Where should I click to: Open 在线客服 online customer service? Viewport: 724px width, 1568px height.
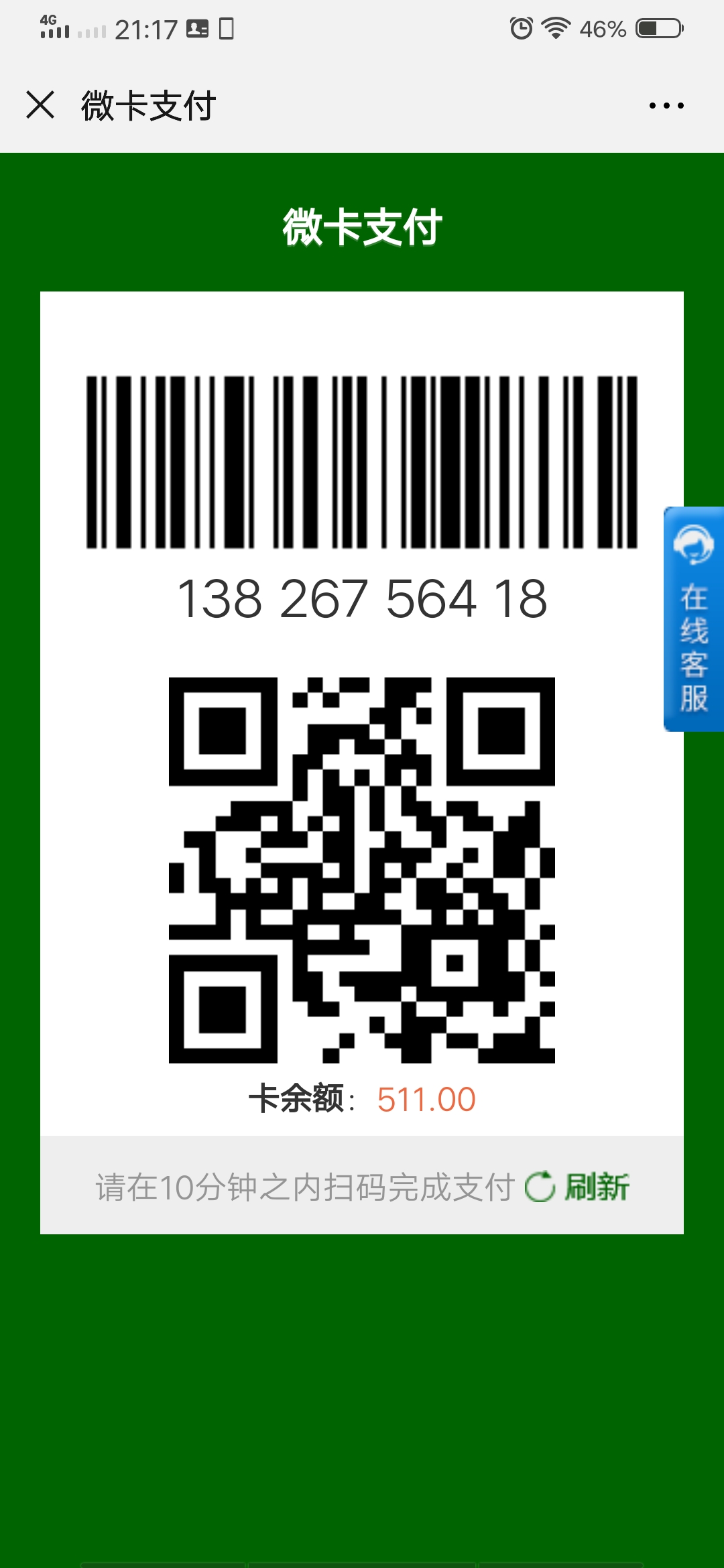[x=694, y=619]
